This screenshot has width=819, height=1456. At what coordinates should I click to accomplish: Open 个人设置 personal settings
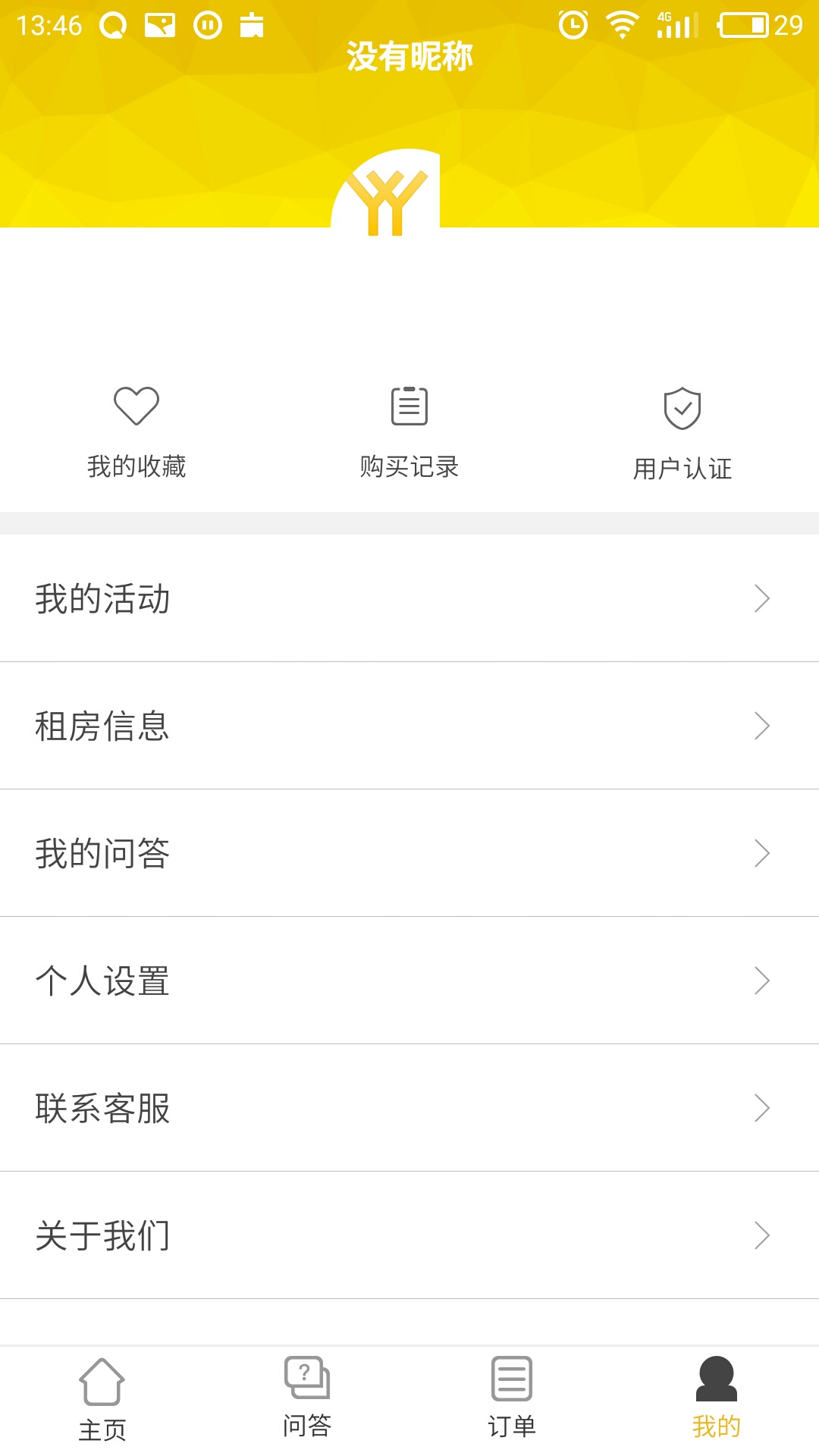[x=409, y=981]
